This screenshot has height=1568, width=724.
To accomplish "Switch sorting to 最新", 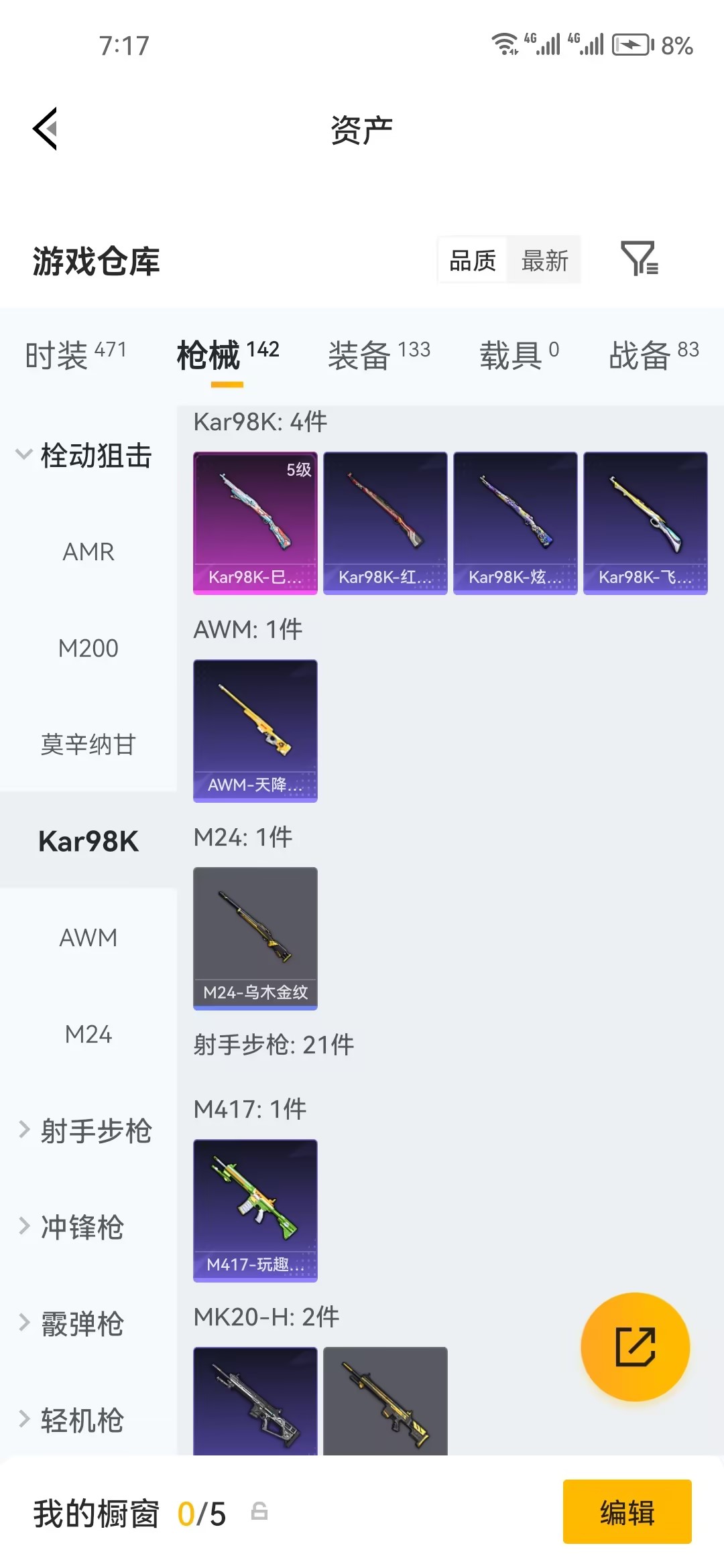I will pos(544,261).
